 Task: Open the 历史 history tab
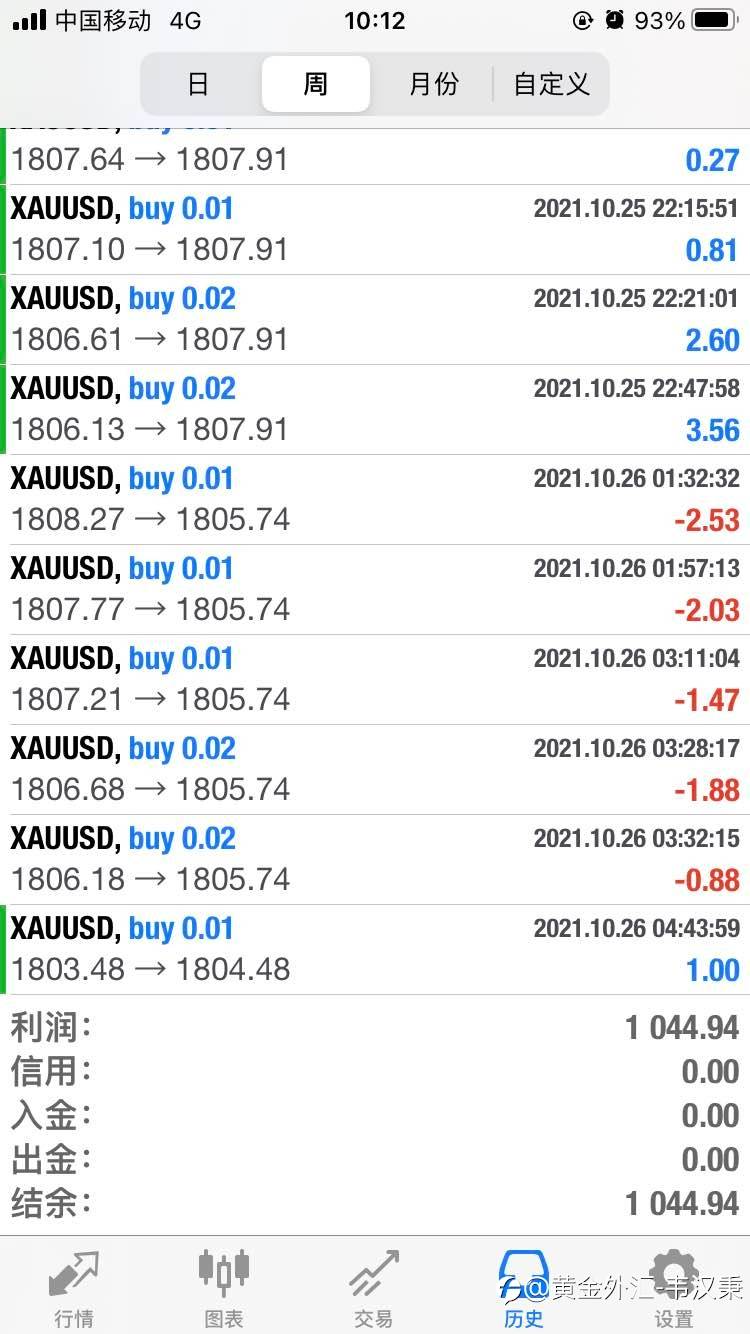pyautogui.click(x=524, y=1288)
